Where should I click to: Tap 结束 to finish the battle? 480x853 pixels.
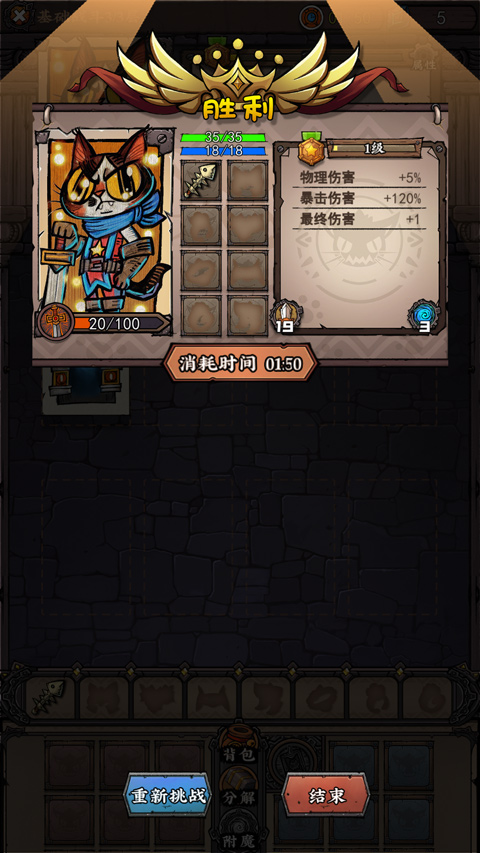click(326, 796)
